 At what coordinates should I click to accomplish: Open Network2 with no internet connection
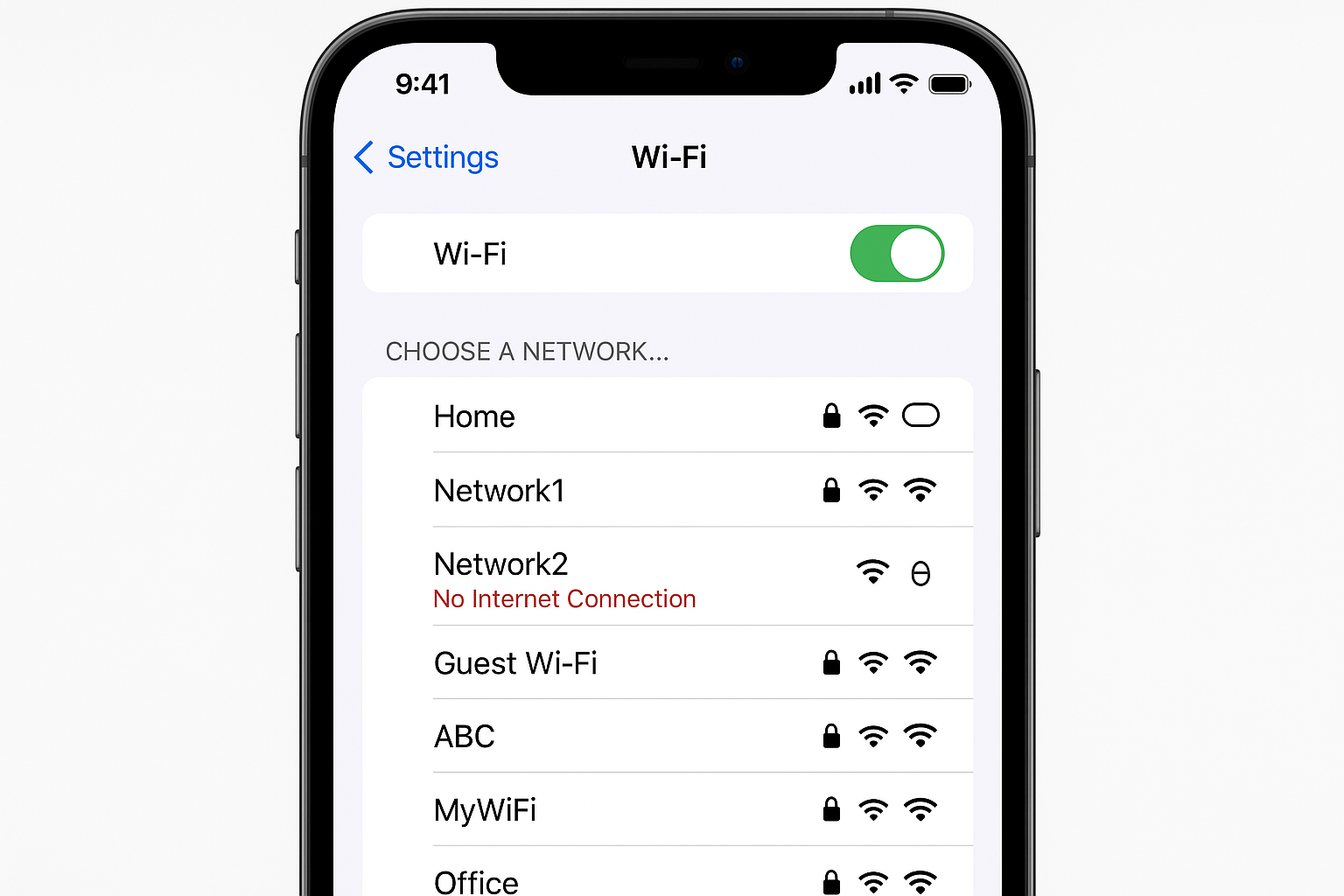click(501, 576)
